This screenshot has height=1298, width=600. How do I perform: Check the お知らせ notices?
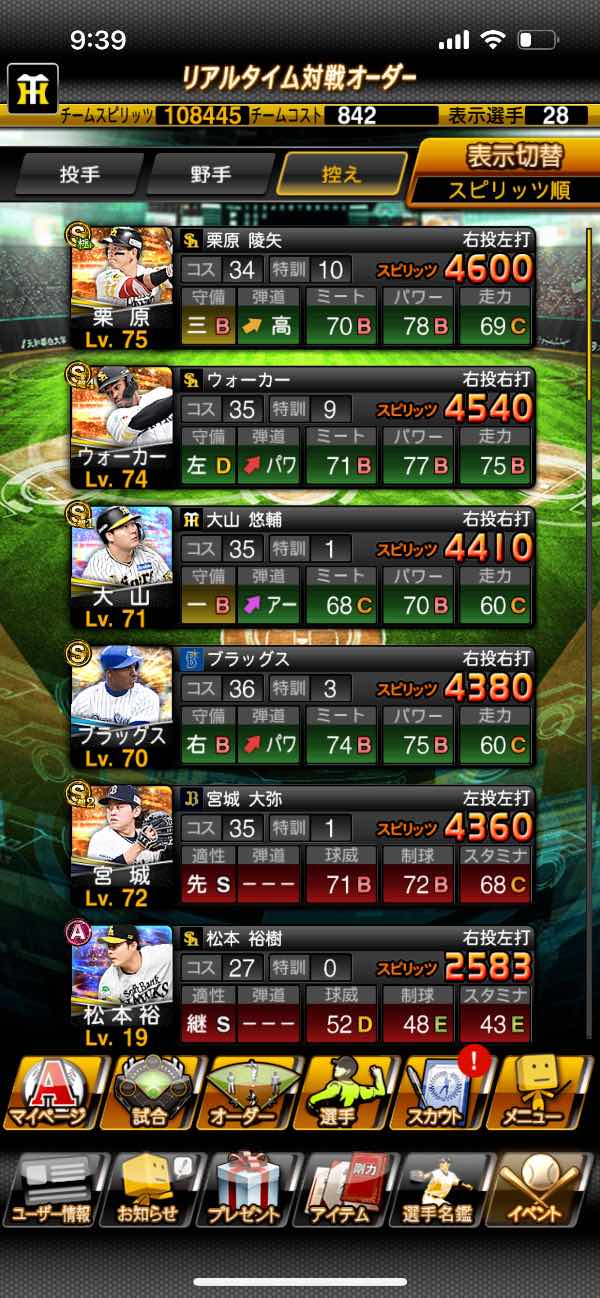click(x=150, y=1191)
